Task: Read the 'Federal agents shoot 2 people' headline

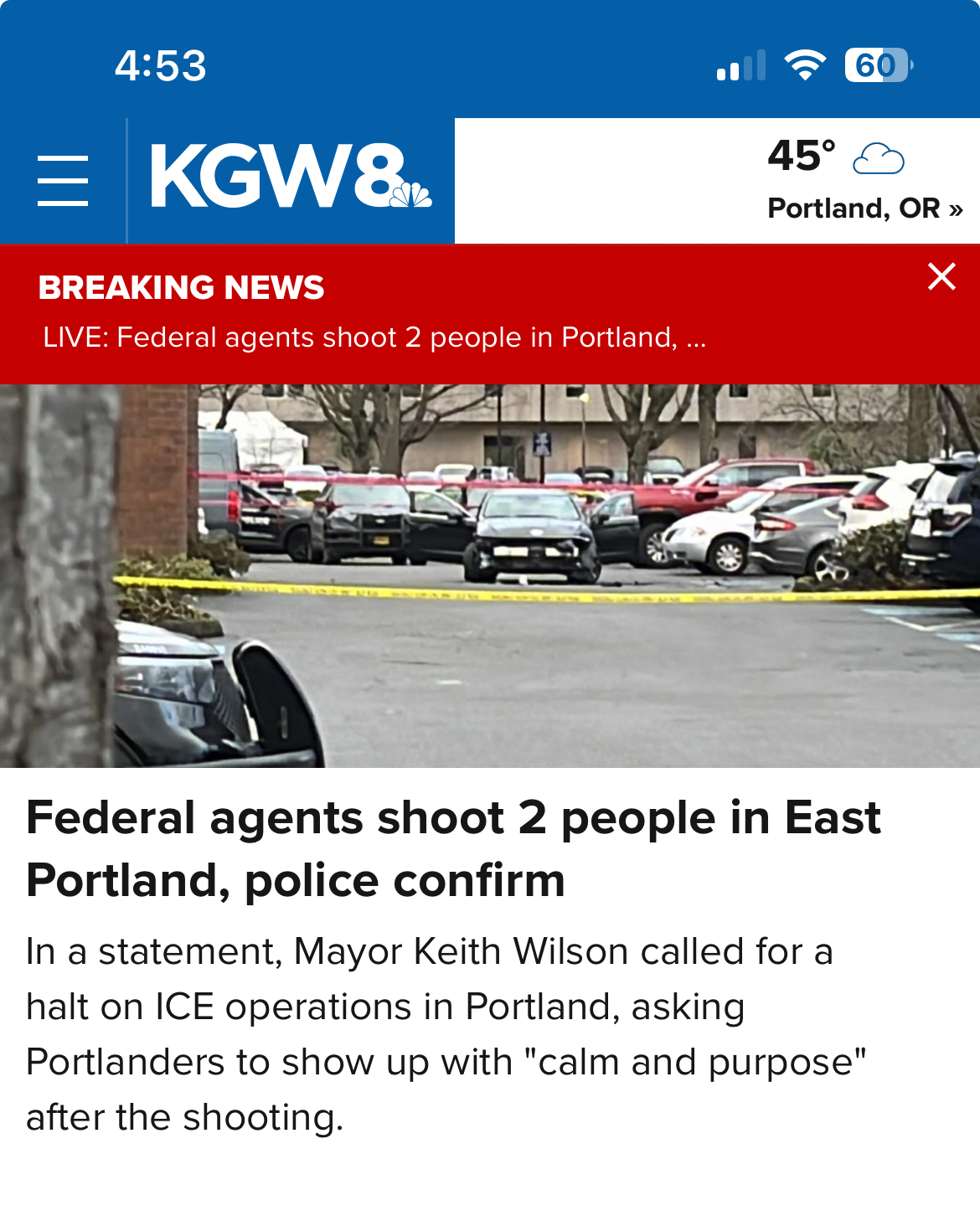Action: click(452, 848)
